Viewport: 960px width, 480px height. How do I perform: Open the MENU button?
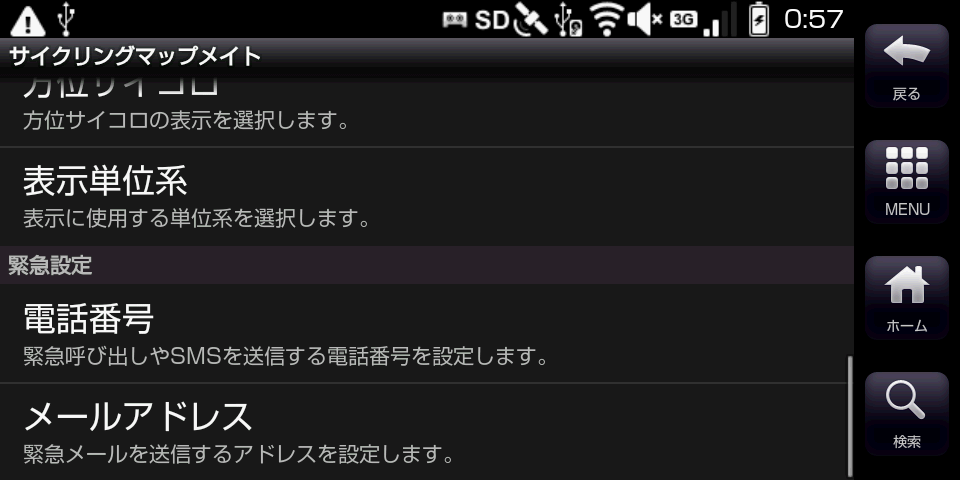click(x=906, y=182)
